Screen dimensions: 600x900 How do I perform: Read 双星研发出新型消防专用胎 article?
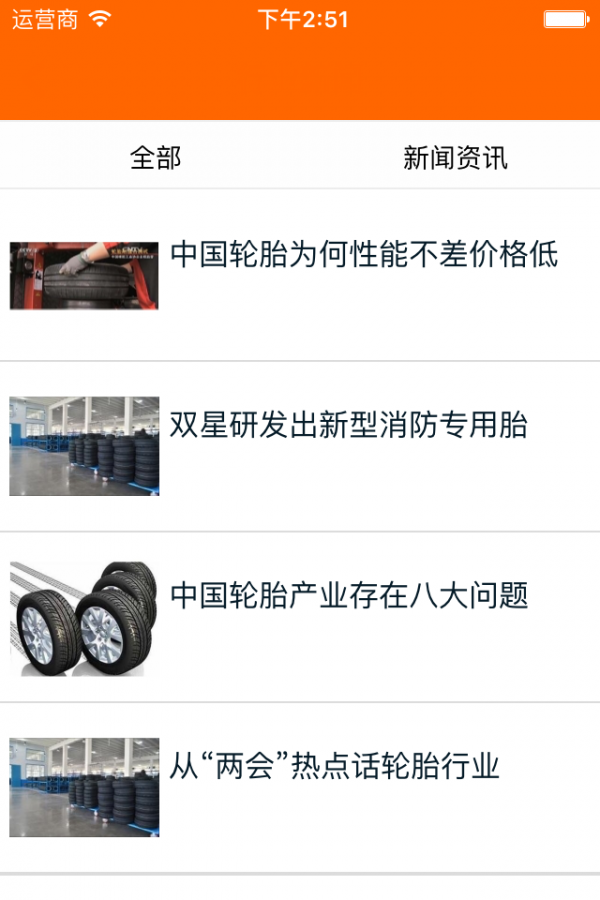[348, 426]
